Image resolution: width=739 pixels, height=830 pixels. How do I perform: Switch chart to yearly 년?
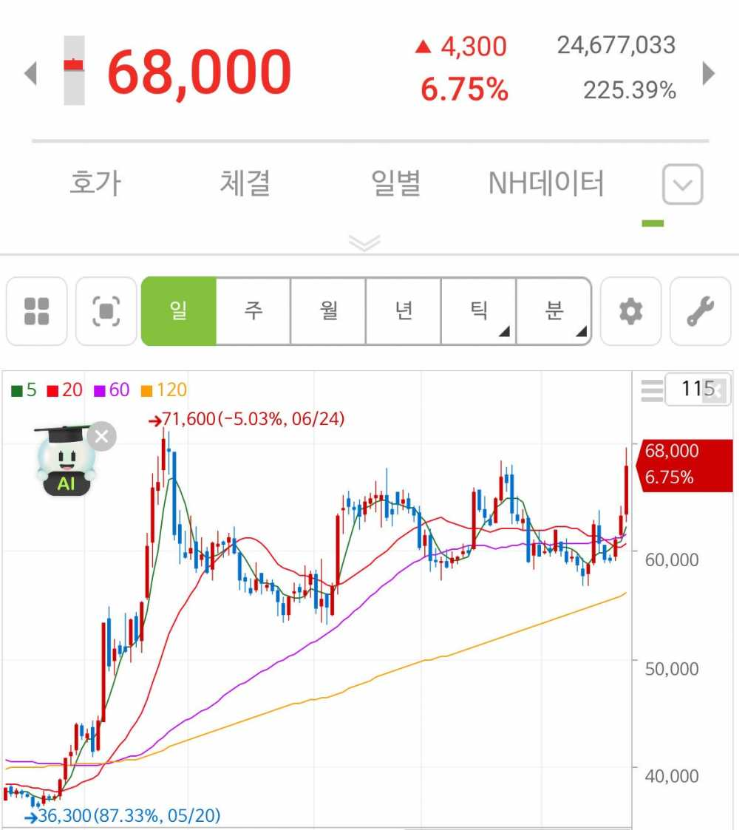404,312
